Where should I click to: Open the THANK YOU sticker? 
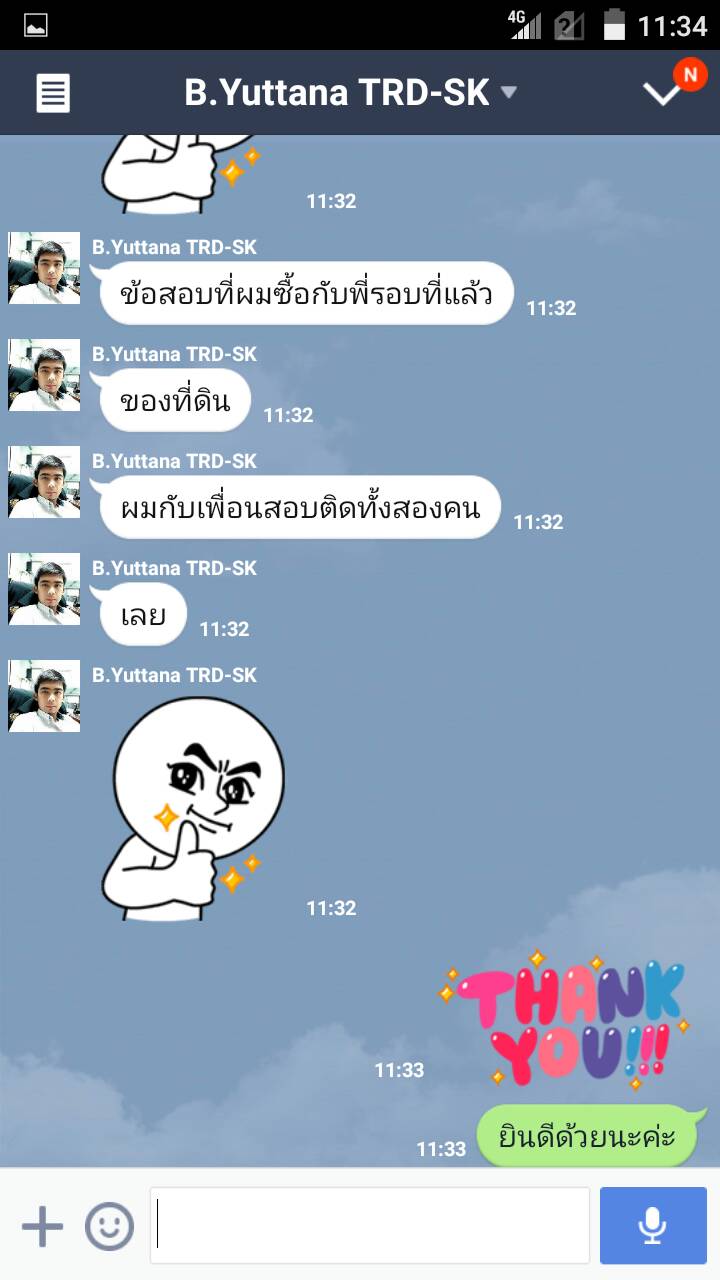click(565, 1022)
